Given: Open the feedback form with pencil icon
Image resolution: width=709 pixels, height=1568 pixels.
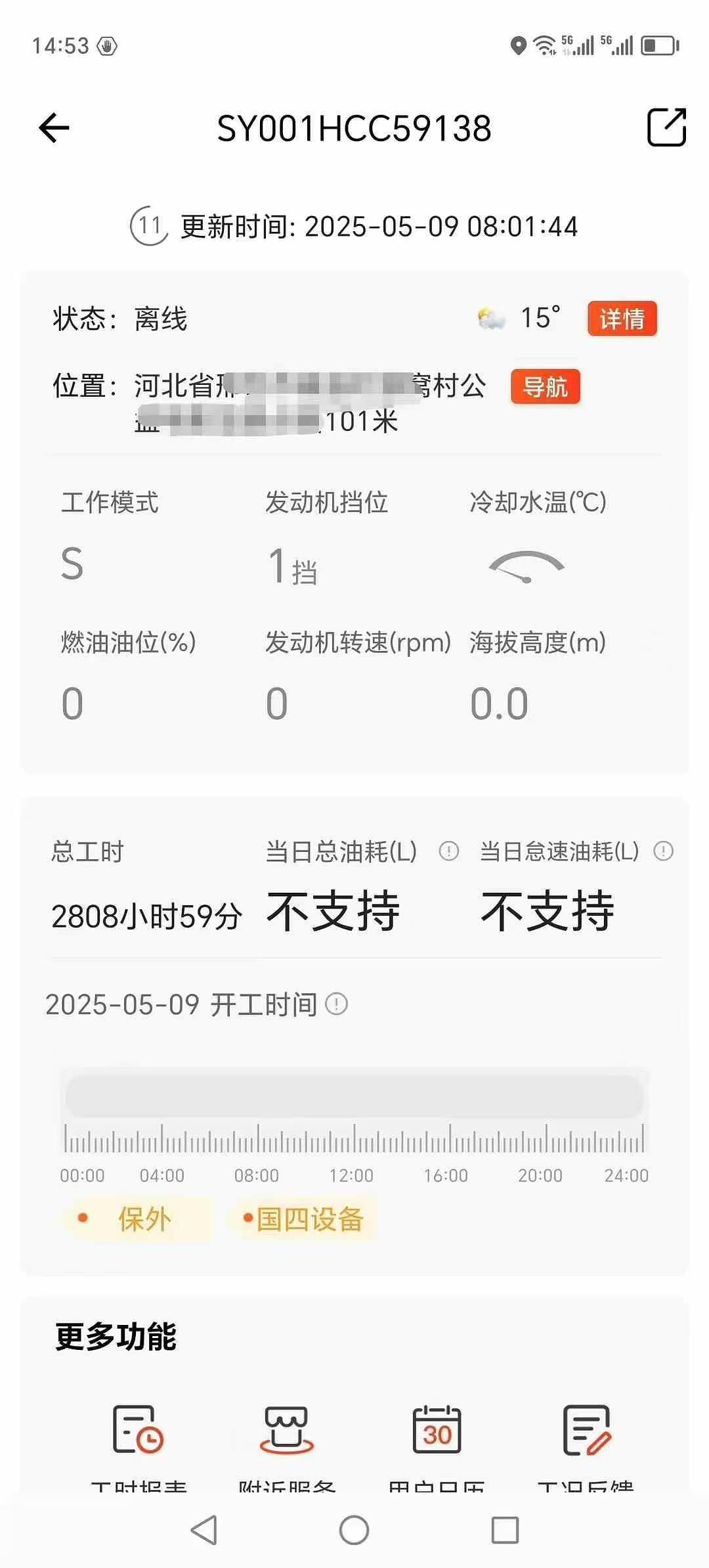Looking at the screenshot, I should (x=586, y=1432).
